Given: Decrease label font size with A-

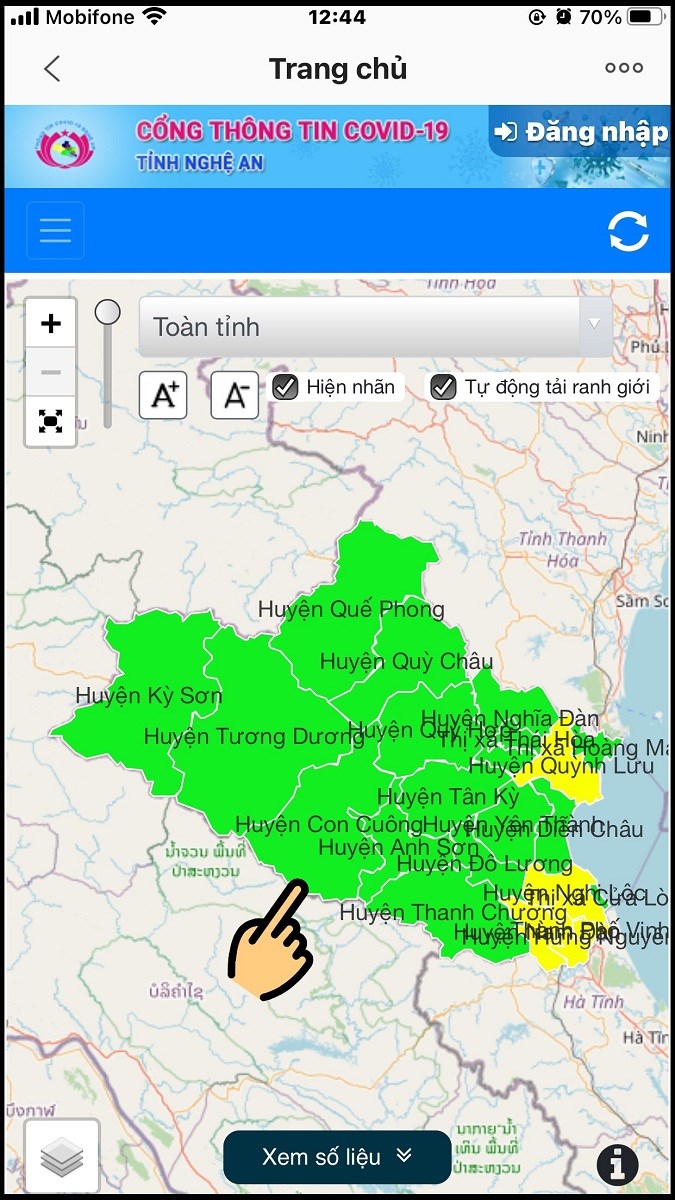Looking at the screenshot, I should [235, 394].
